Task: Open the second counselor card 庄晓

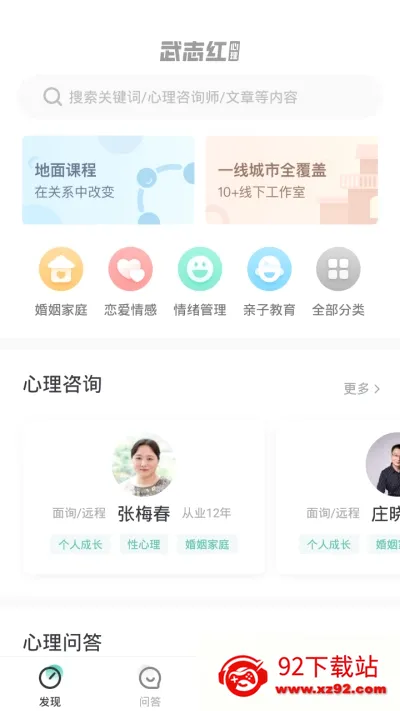Action: (338, 498)
